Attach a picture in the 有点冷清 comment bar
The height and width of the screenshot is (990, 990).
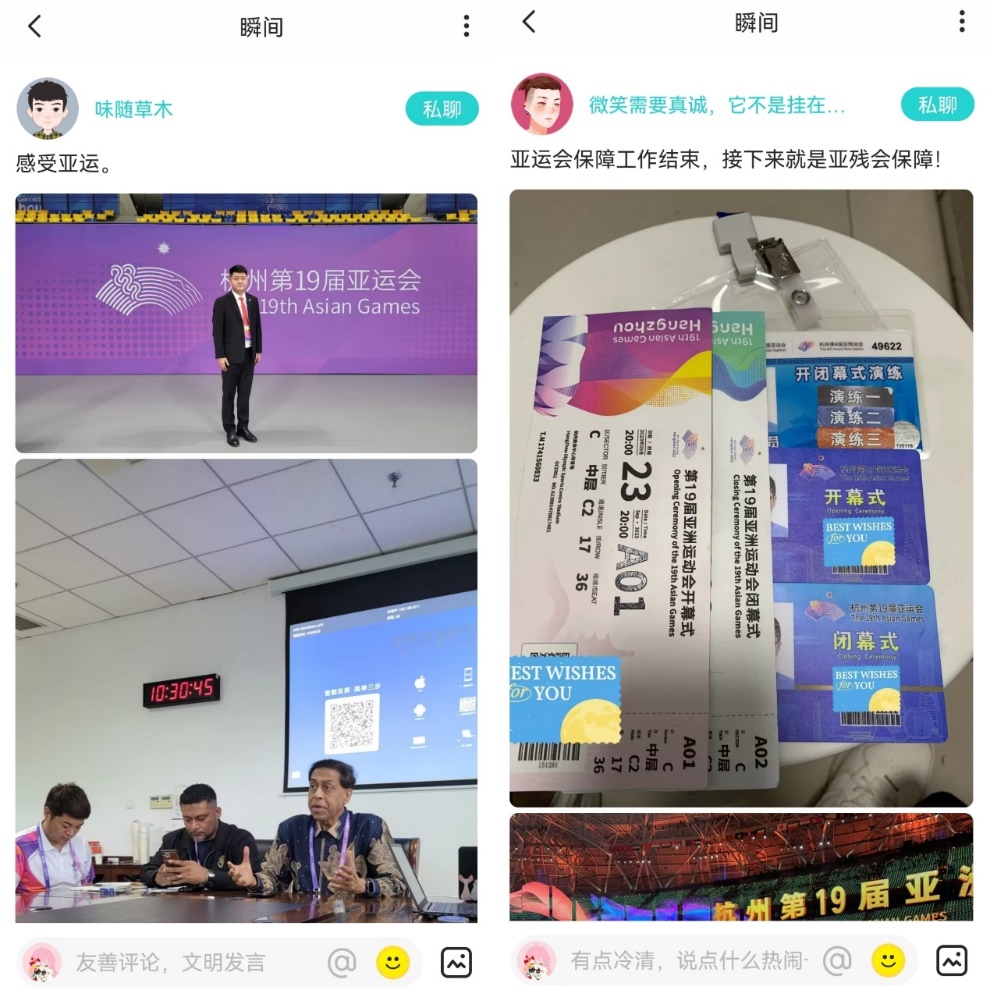tap(951, 961)
